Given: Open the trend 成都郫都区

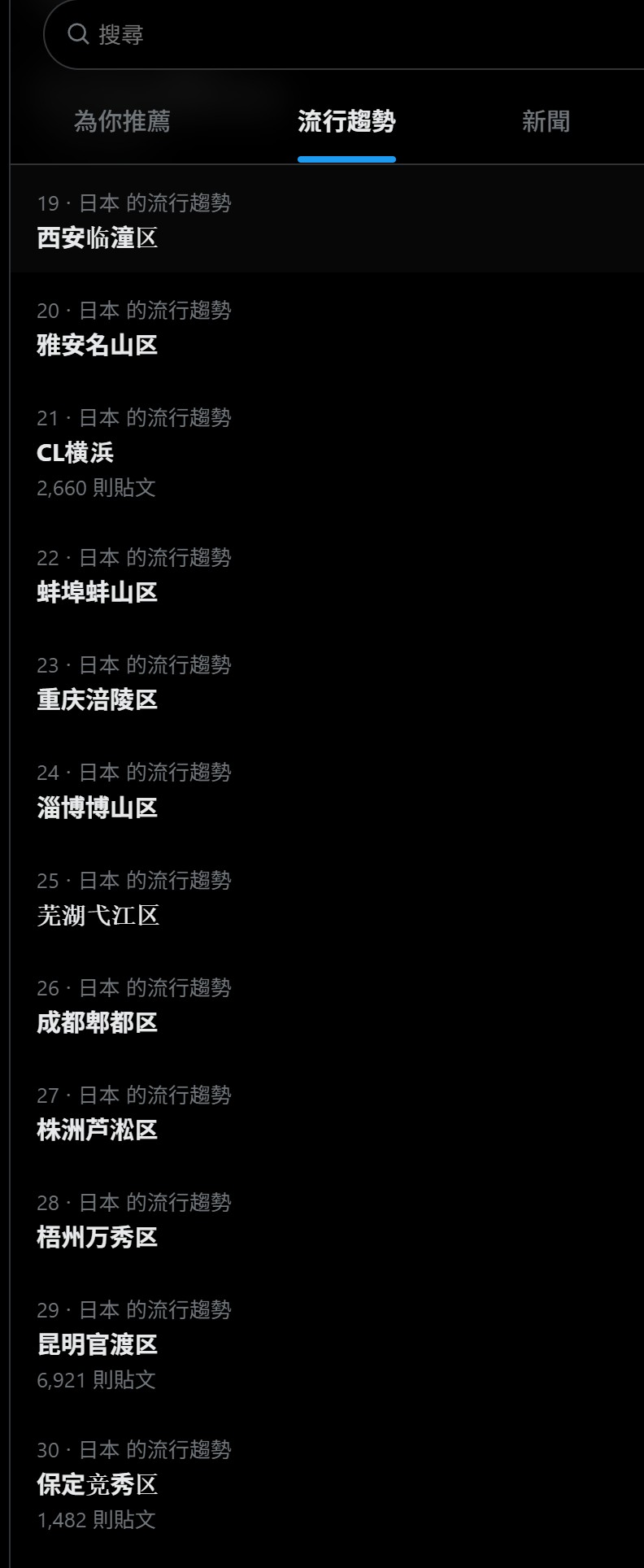Looking at the screenshot, I should tap(98, 1023).
